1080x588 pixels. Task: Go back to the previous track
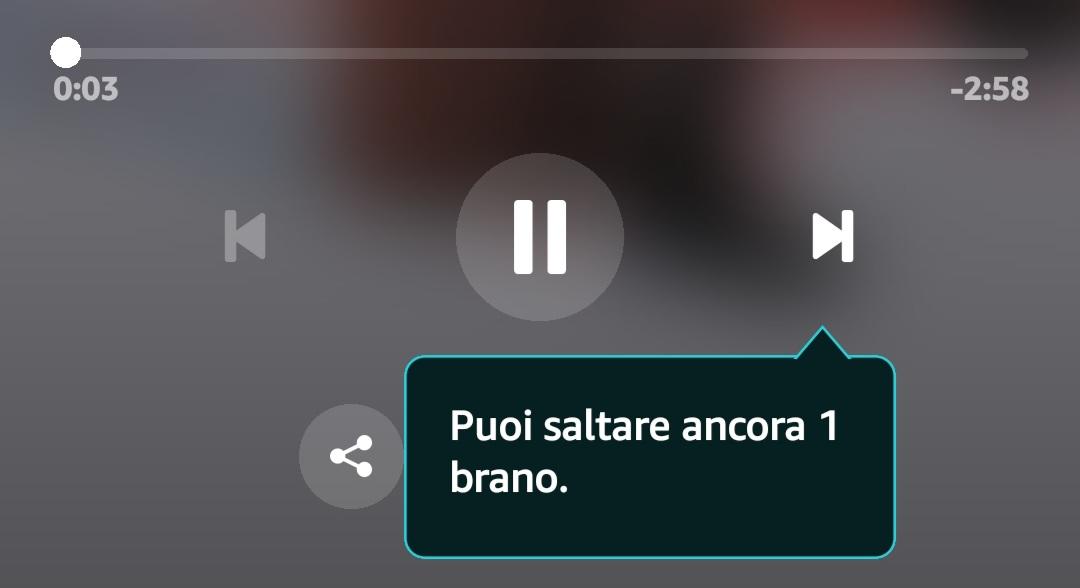[245, 236]
